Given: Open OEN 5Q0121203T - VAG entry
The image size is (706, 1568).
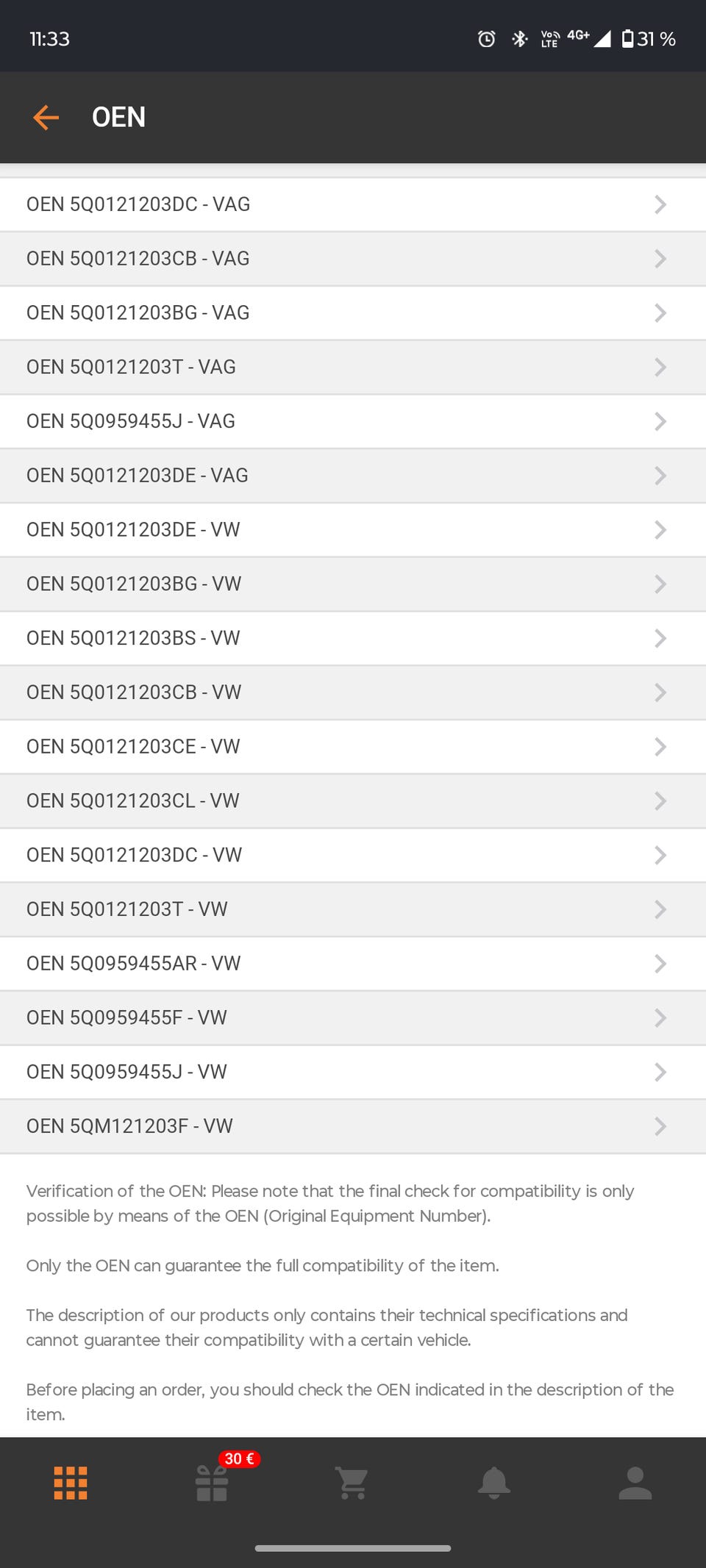Looking at the screenshot, I should pos(353,367).
